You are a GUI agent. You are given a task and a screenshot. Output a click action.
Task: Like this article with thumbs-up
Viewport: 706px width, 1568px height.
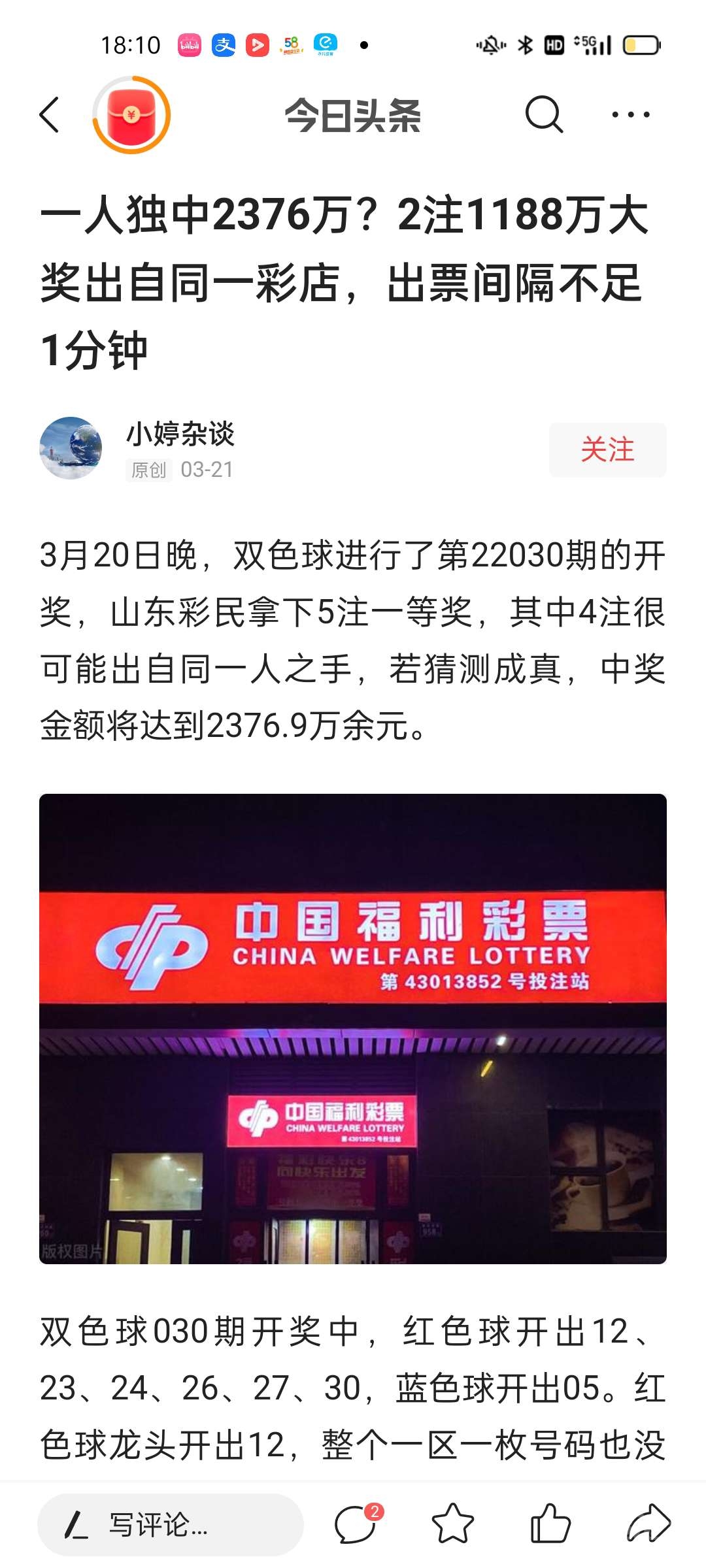tap(550, 1524)
